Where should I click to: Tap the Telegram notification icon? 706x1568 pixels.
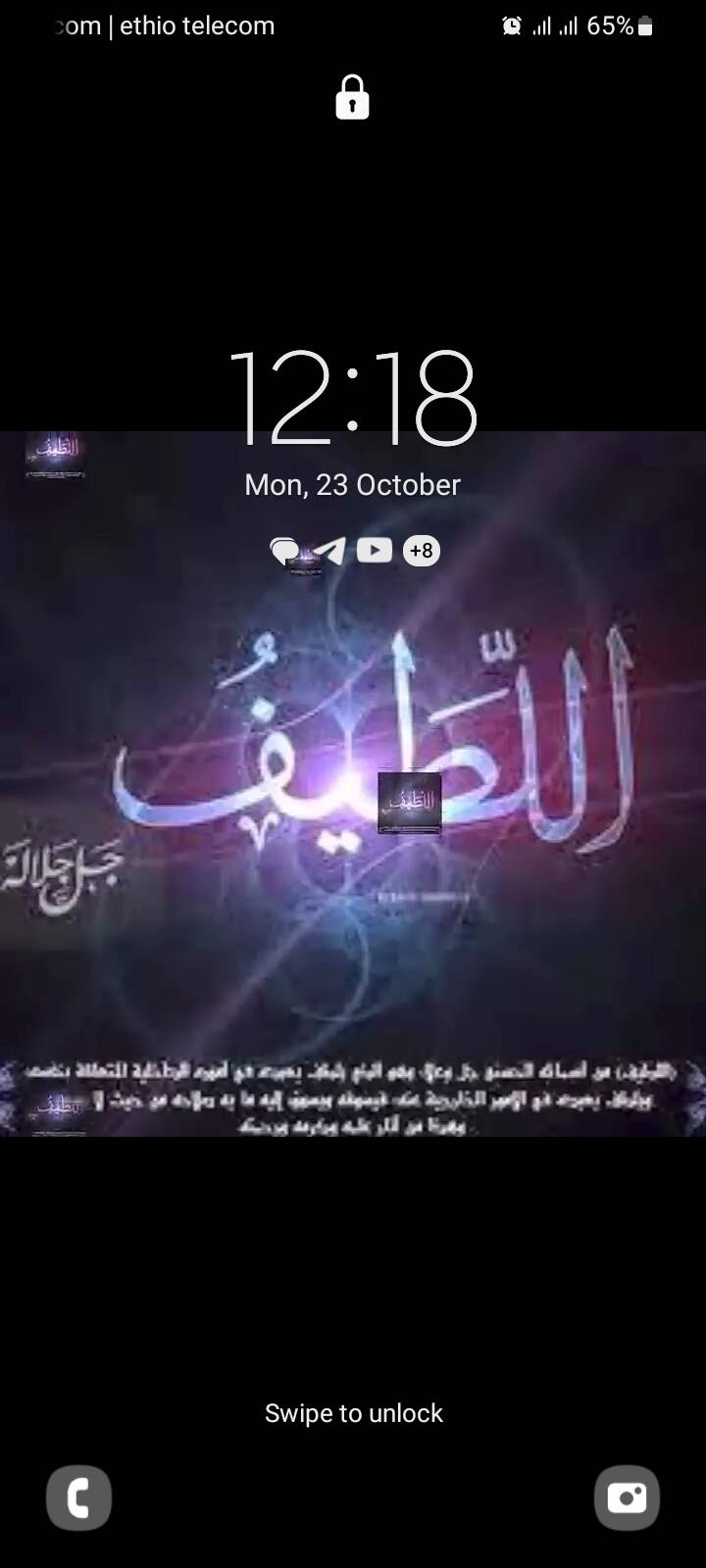[333, 552]
